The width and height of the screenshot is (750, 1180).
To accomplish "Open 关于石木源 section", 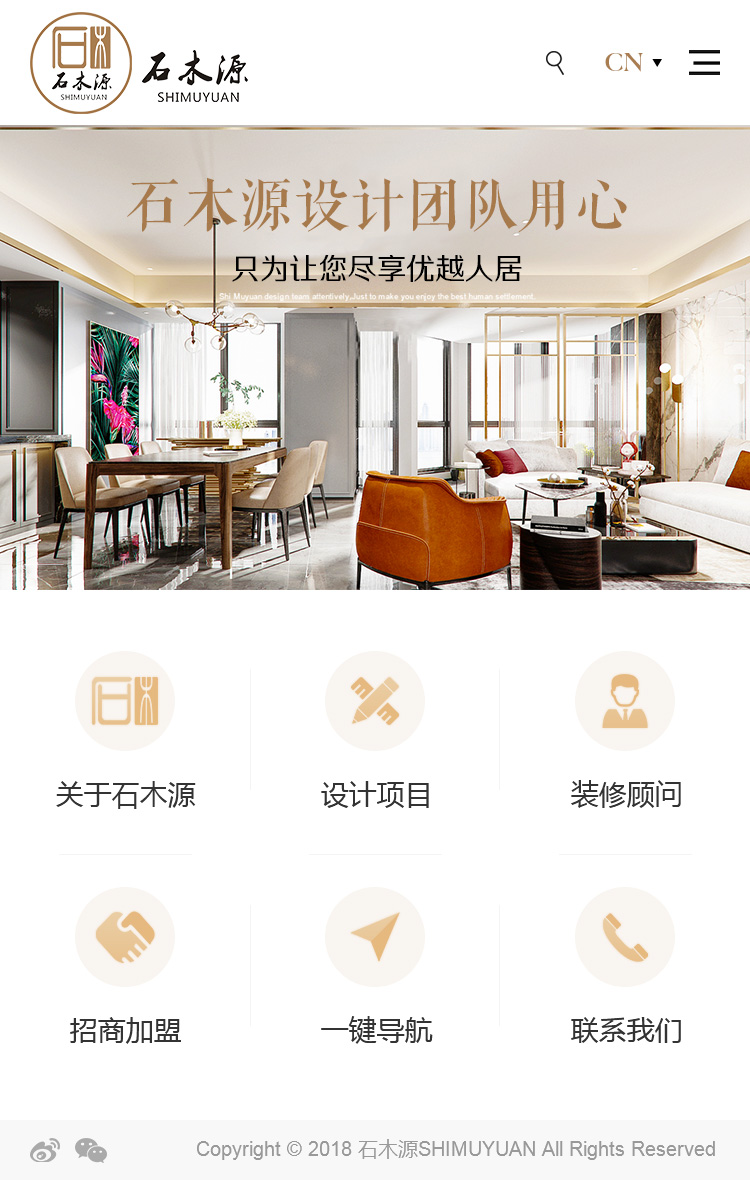I will [125, 731].
